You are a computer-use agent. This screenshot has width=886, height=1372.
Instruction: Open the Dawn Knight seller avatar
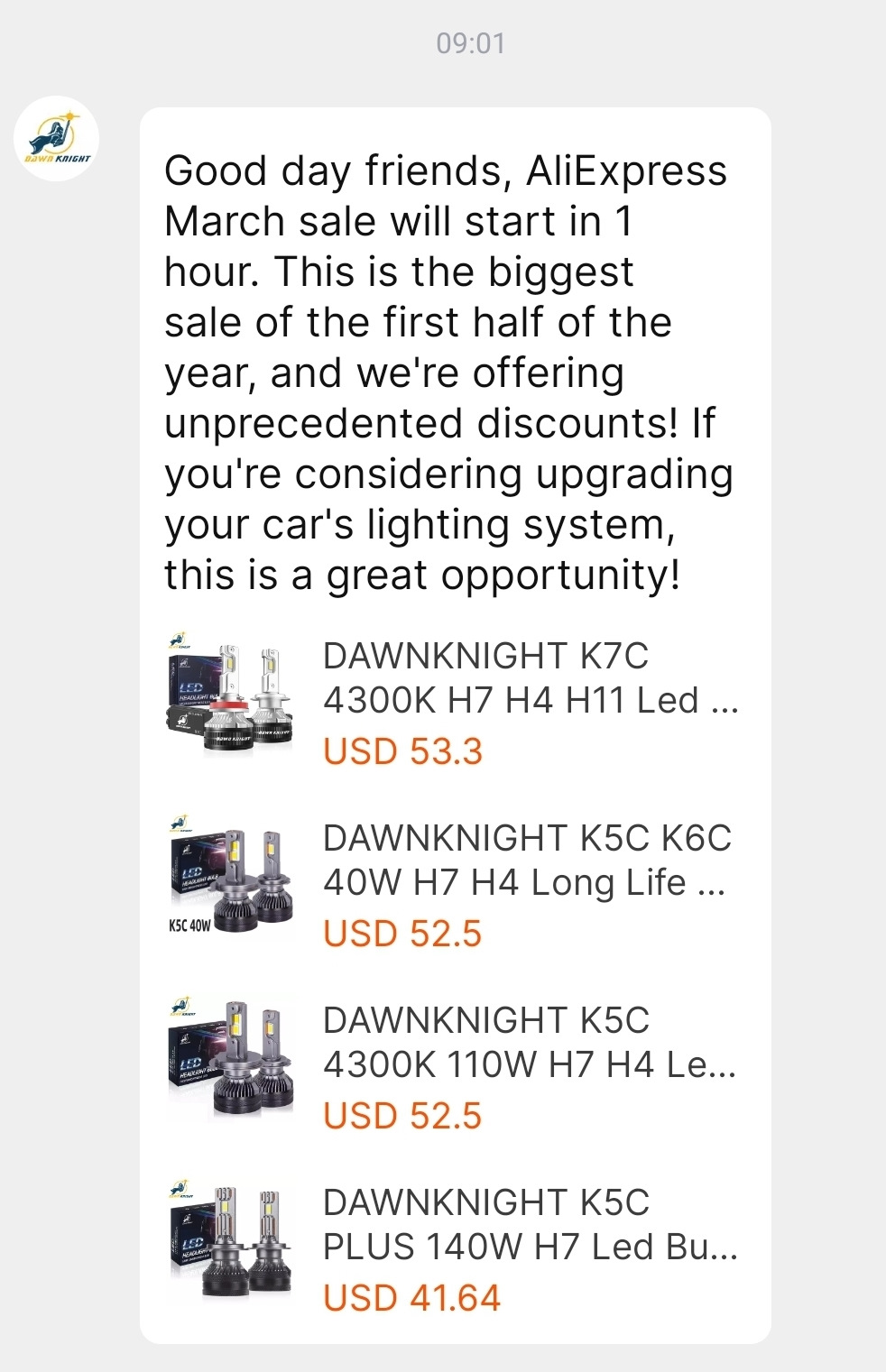56,139
